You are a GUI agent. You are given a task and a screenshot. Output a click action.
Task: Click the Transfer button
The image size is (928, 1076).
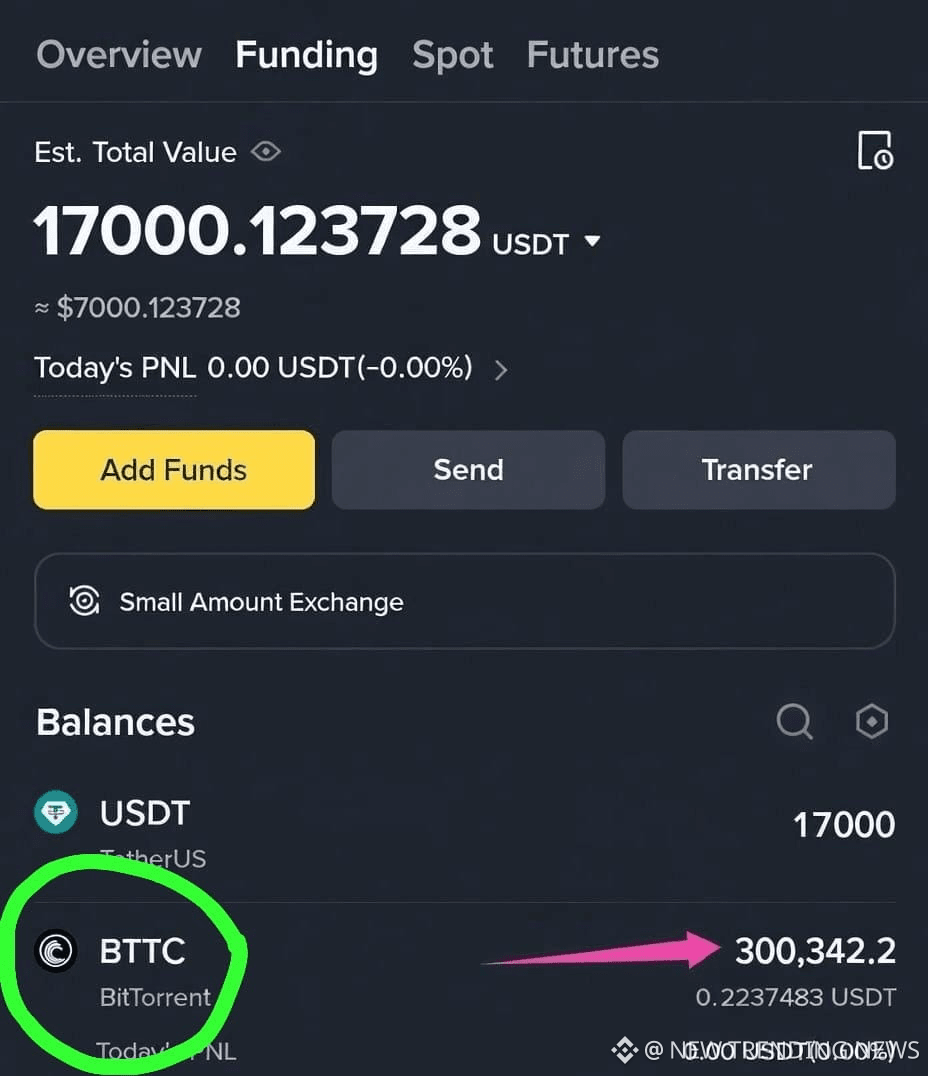coord(758,470)
